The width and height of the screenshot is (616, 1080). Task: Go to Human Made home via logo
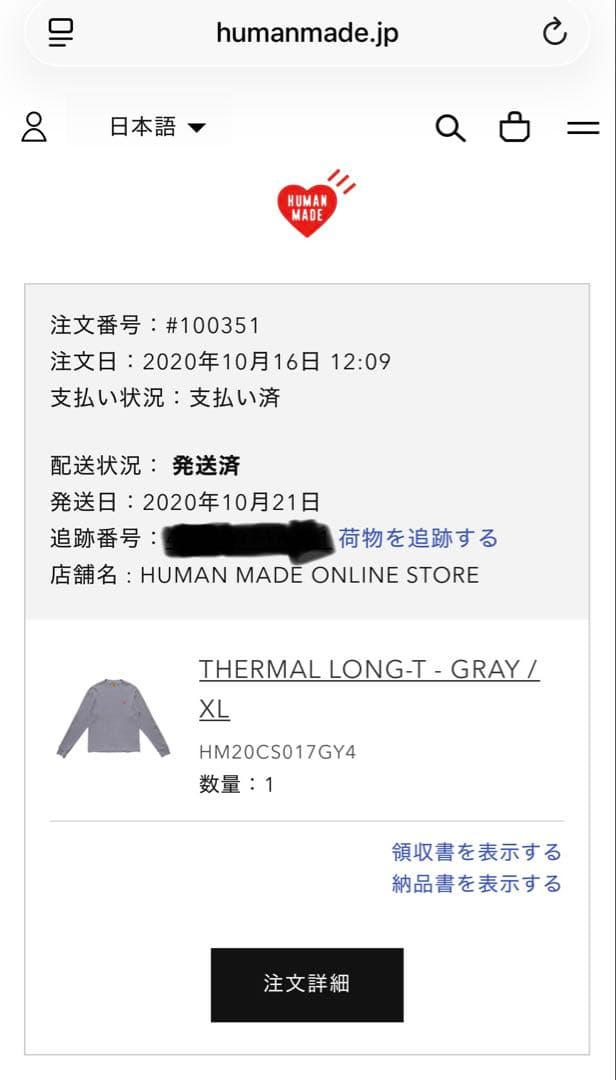(x=309, y=206)
